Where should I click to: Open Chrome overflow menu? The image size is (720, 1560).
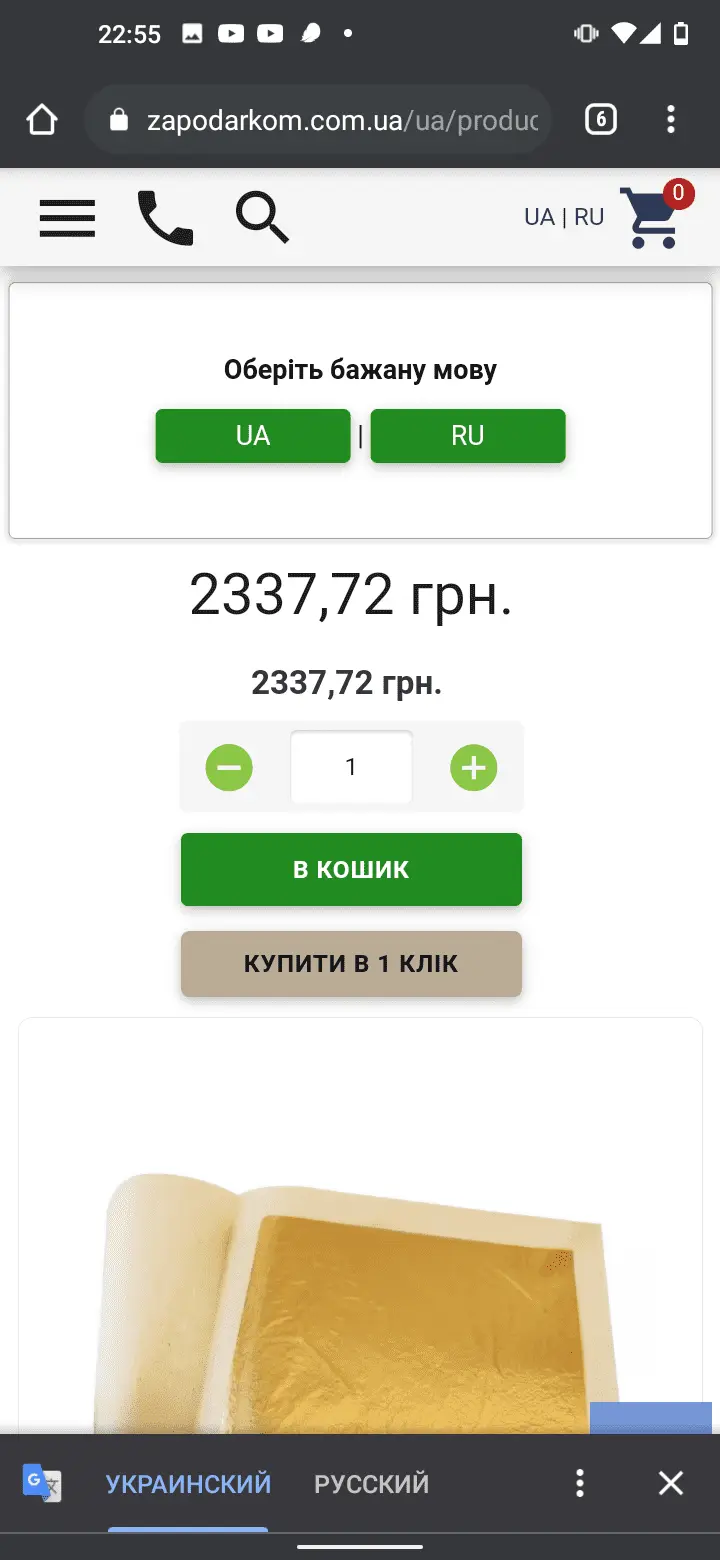click(671, 120)
